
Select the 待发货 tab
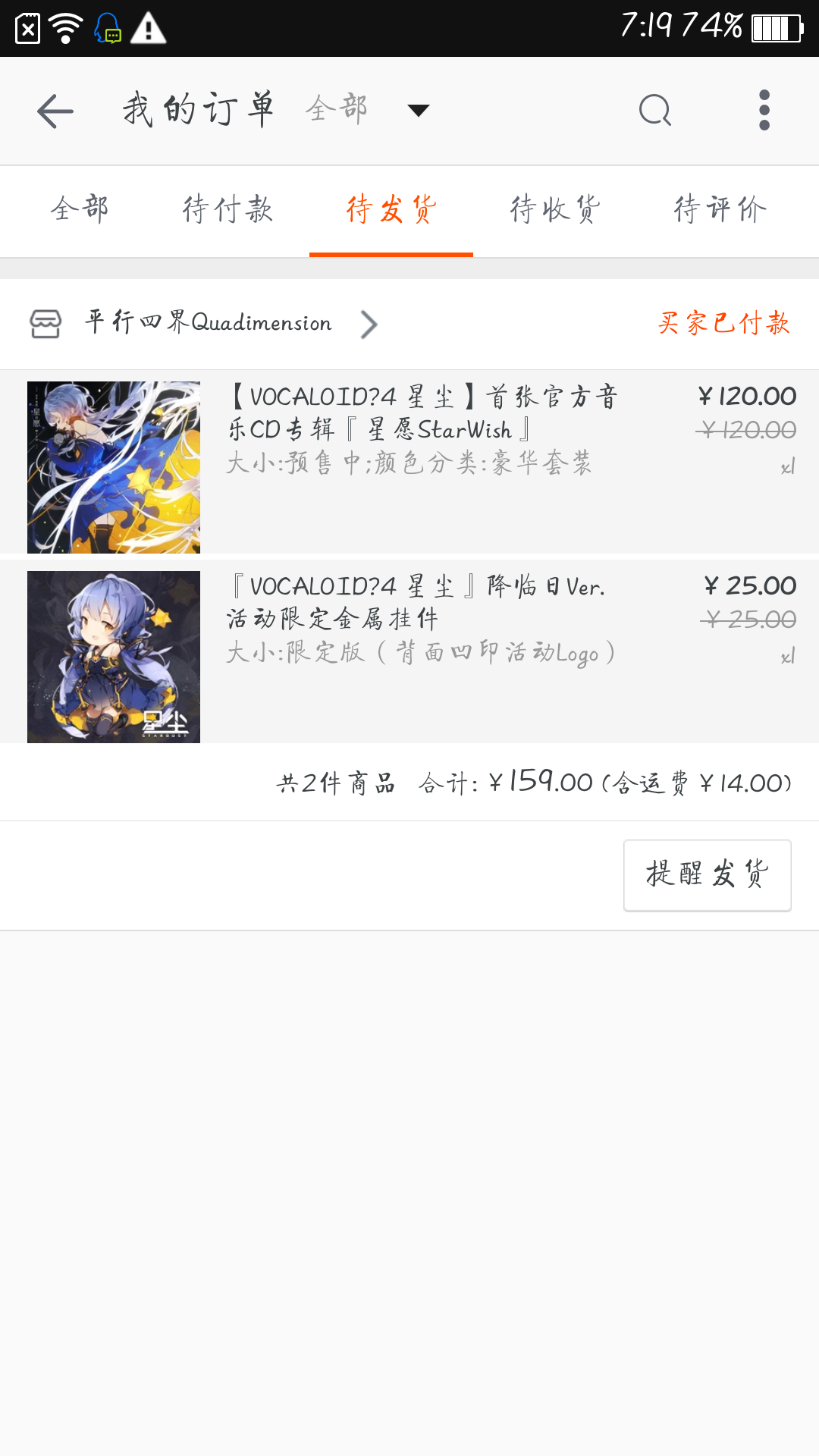tap(391, 209)
